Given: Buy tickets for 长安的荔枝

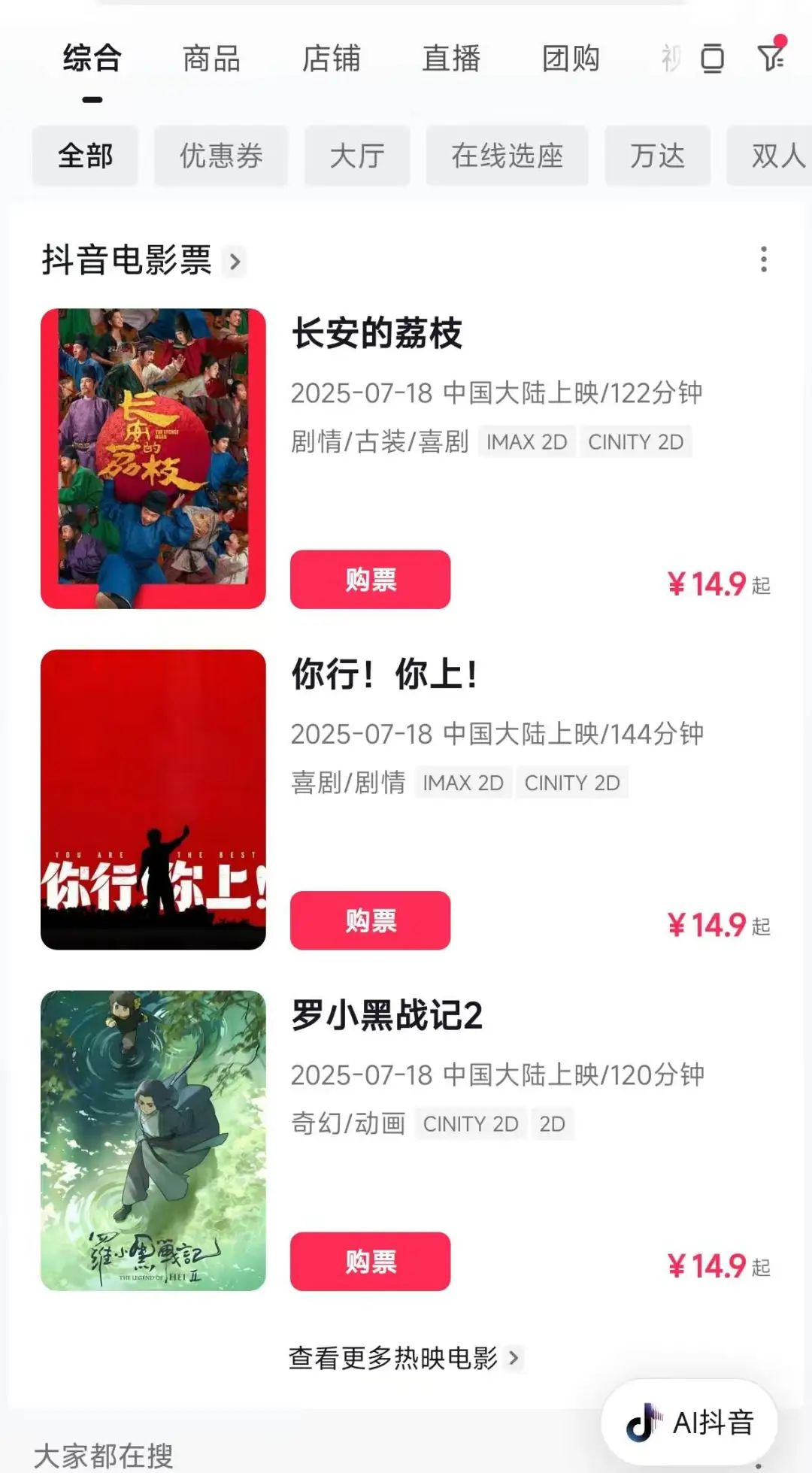Looking at the screenshot, I should click(370, 580).
